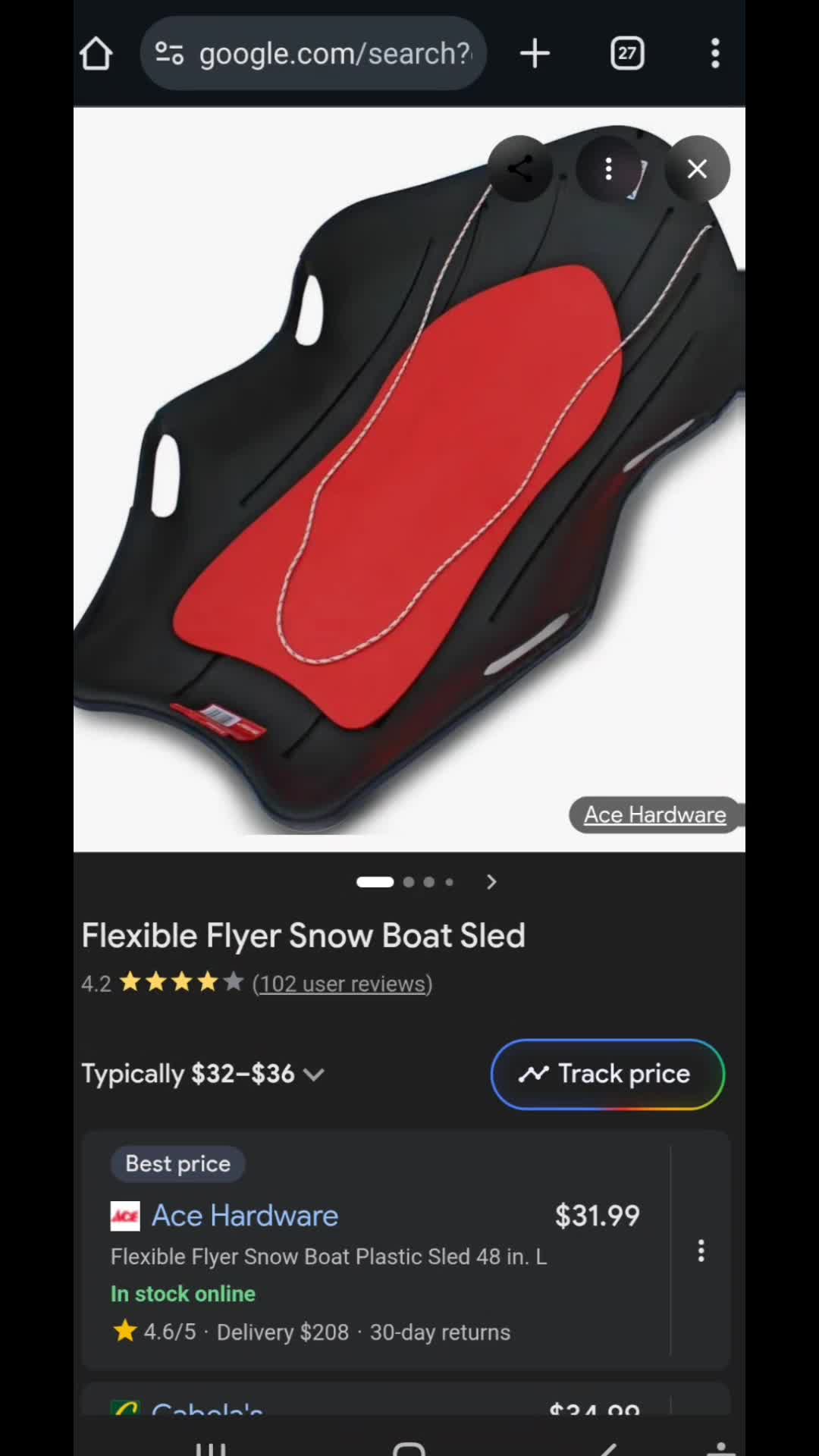Open the tab switcher showing 27 tabs
Image resolution: width=819 pixels, height=1456 pixels.
point(627,54)
